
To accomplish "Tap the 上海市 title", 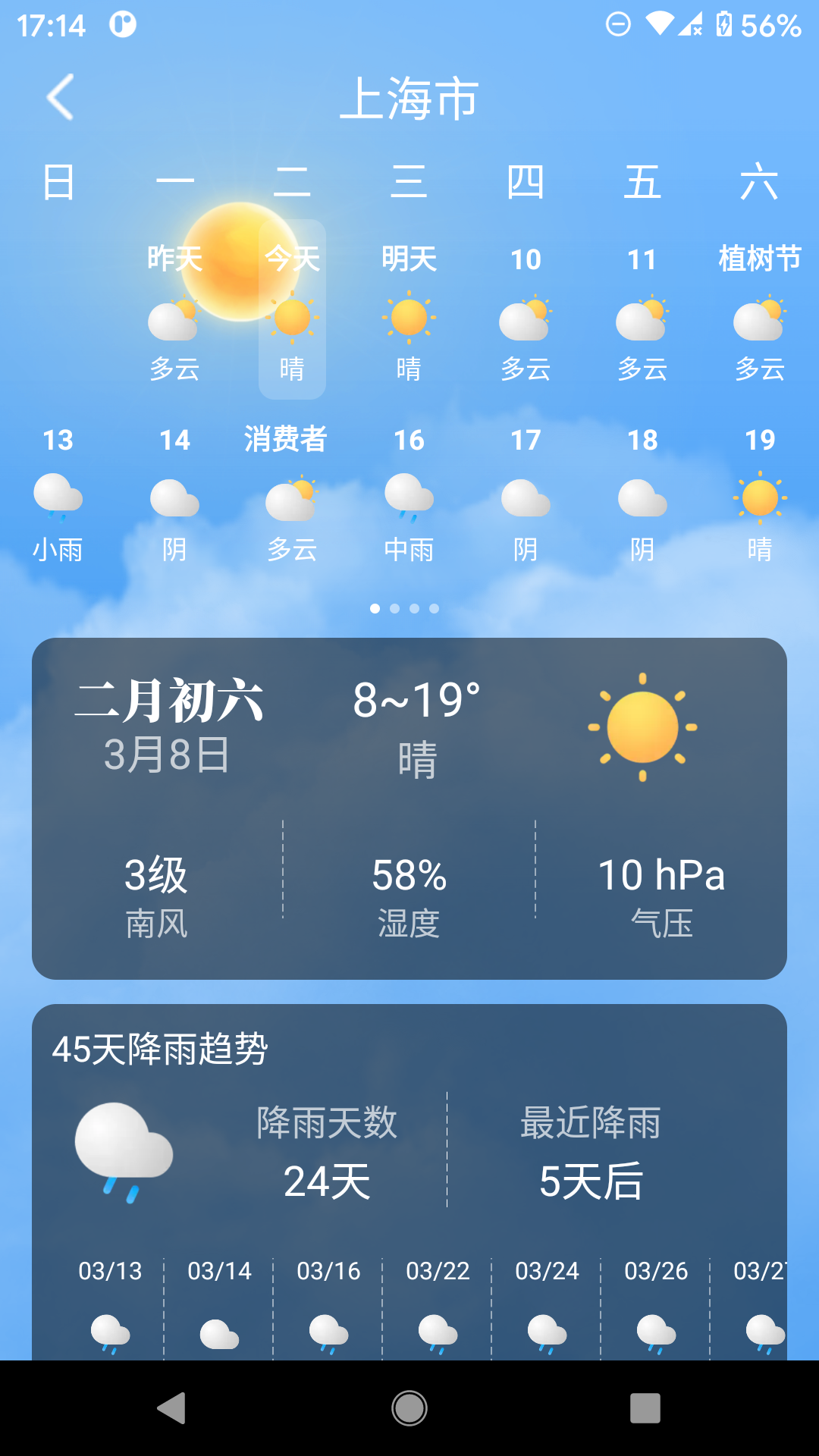I will (409, 99).
